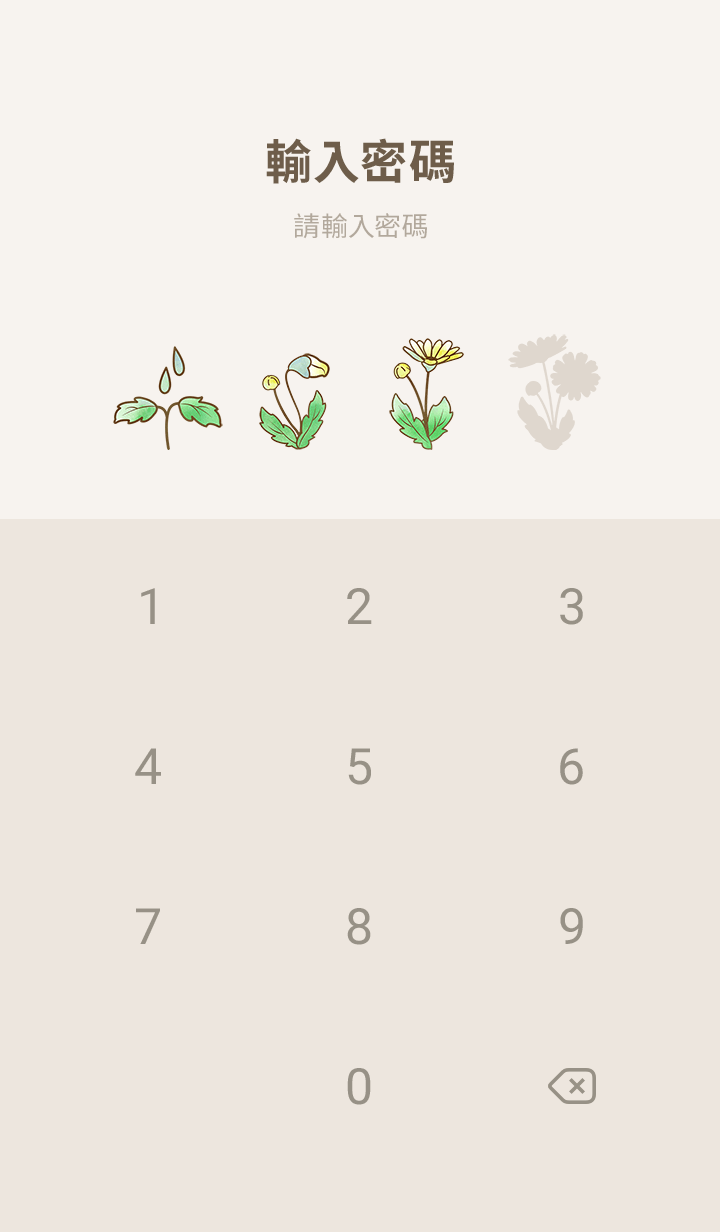This screenshot has height=1232, width=720.
Task: Tap the number 0 key
Action: tap(359, 1087)
